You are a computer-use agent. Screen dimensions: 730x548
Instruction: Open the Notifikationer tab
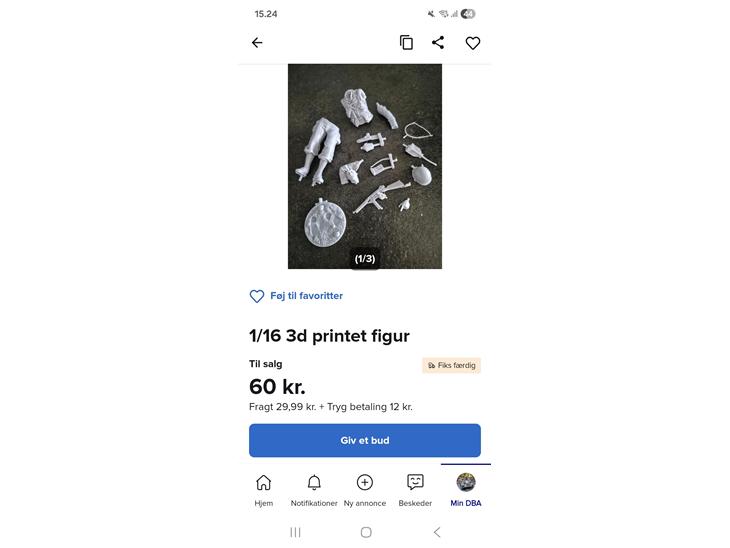point(314,490)
